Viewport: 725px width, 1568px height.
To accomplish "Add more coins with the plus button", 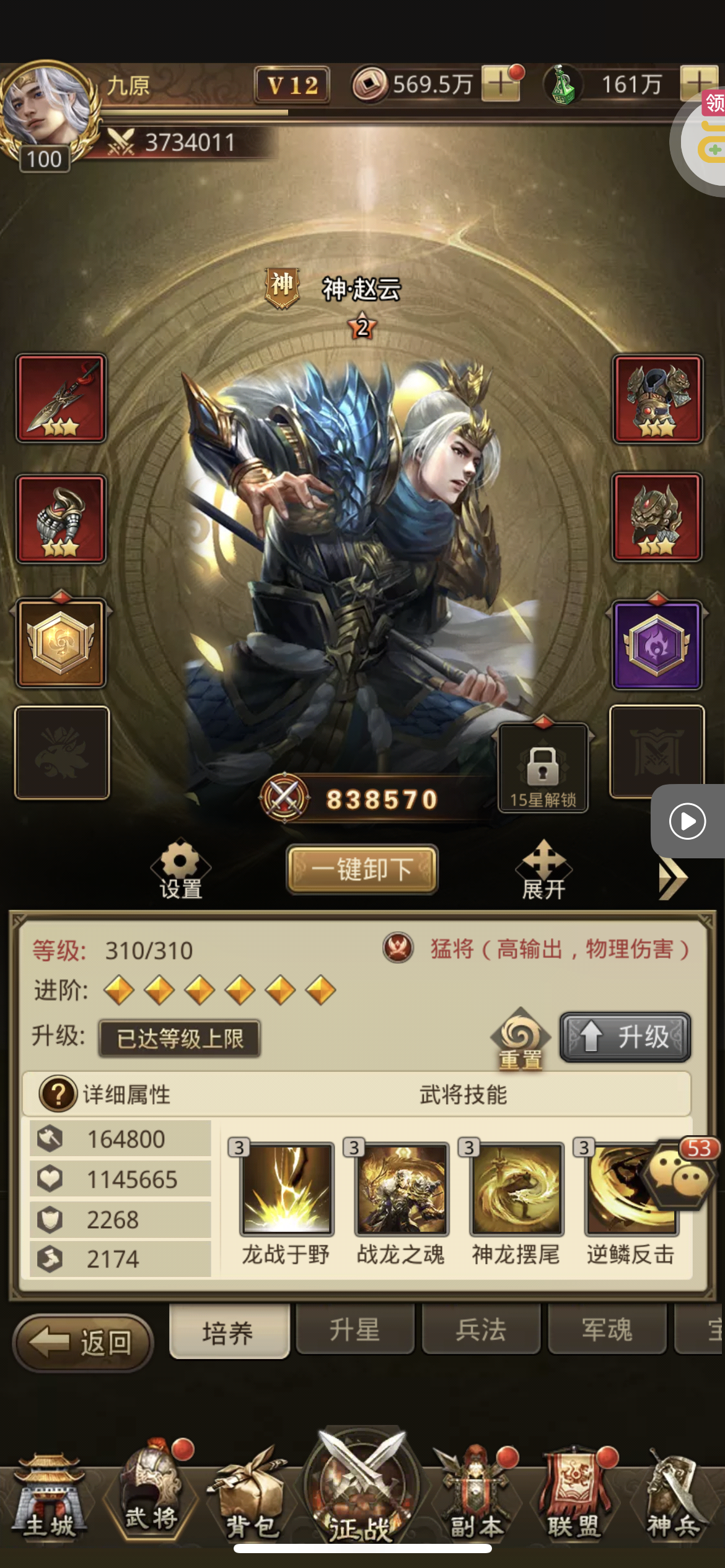I will click(x=501, y=83).
